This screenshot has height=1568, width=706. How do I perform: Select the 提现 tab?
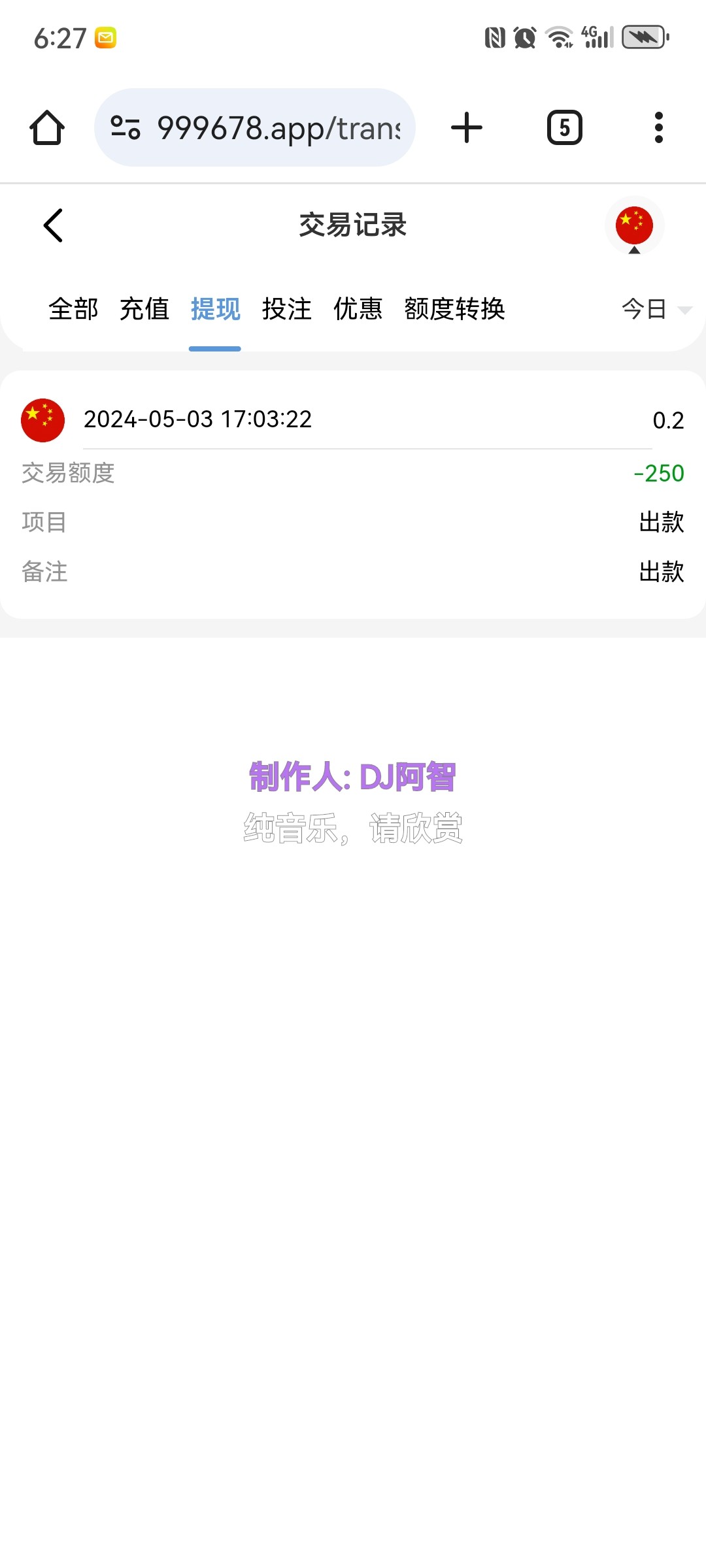click(216, 309)
